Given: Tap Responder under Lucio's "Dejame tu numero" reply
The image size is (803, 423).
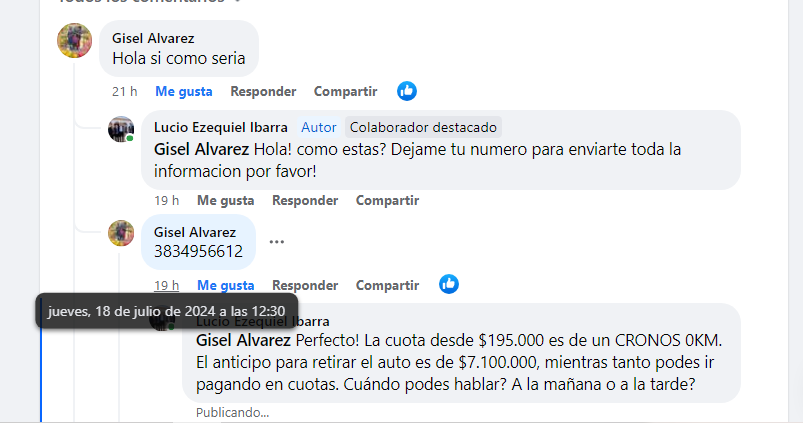Looking at the screenshot, I should 305,200.
